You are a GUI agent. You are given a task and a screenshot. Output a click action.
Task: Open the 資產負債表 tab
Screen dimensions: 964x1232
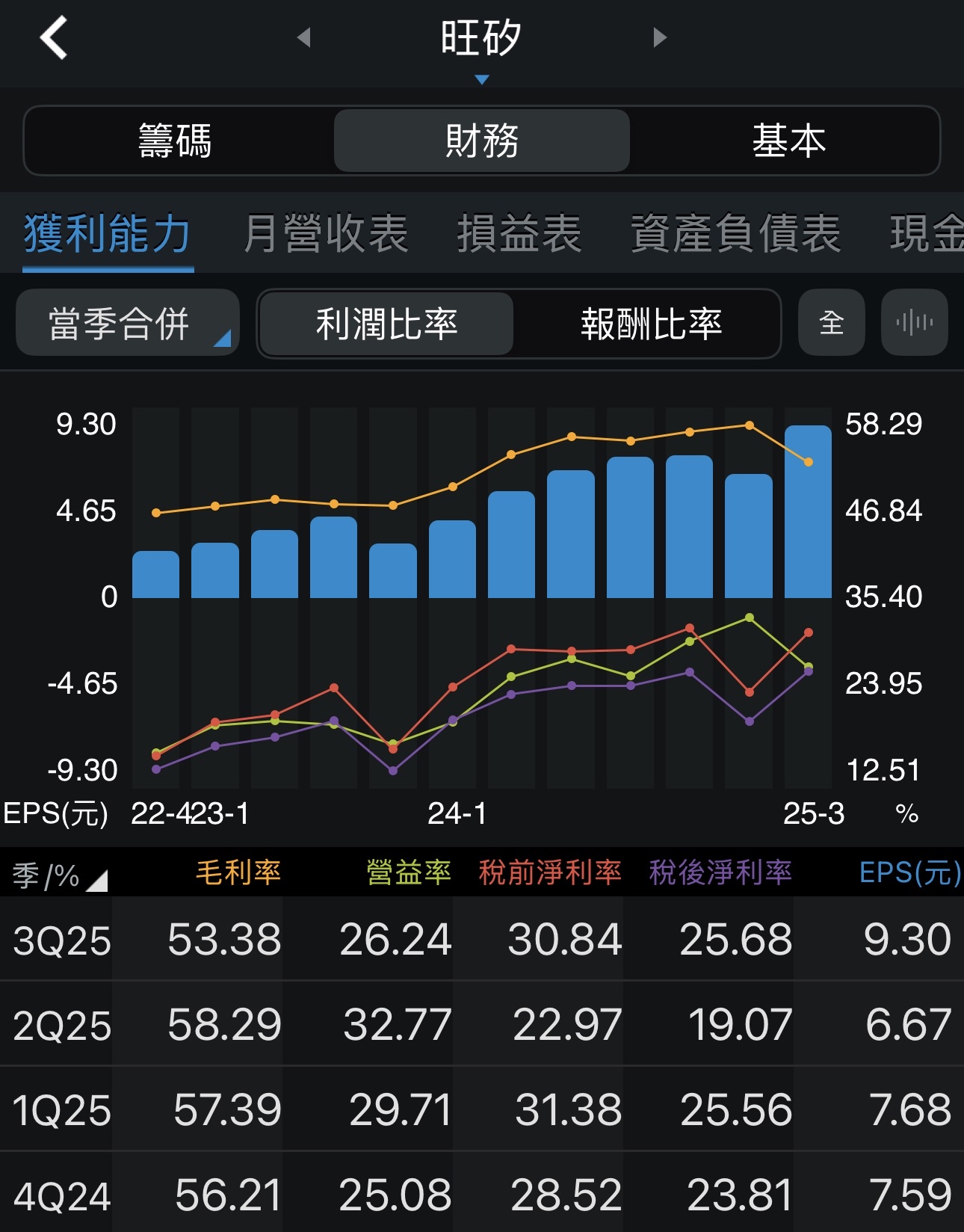click(736, 233)
